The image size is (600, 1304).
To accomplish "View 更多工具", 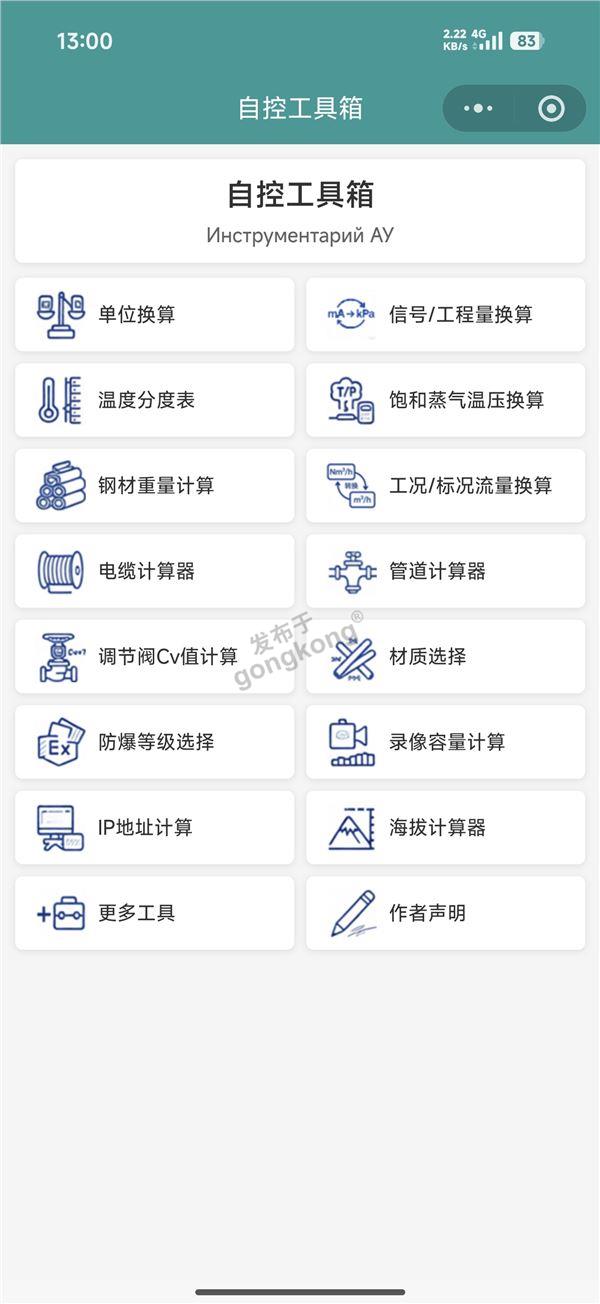I will click(155, 913).
